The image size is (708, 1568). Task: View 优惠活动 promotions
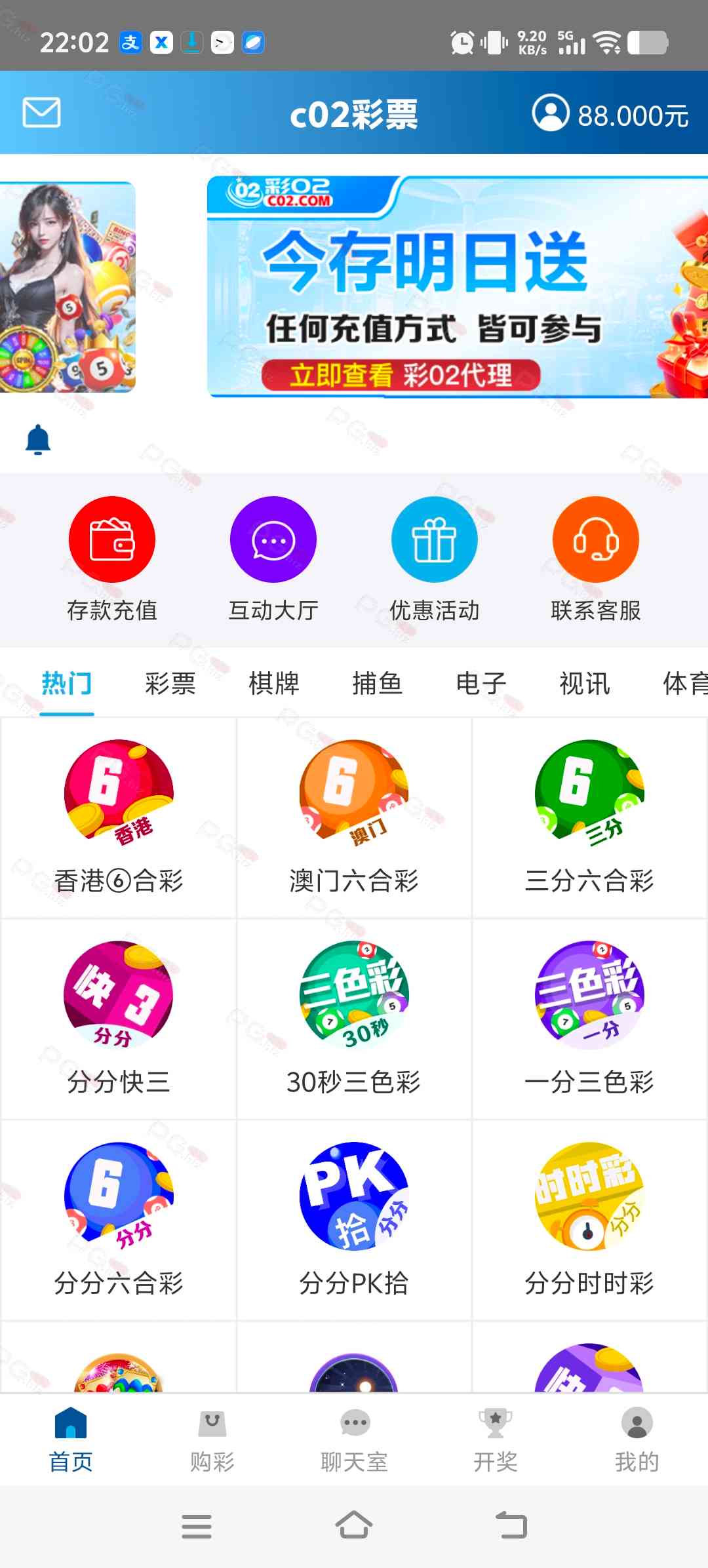click(434, 539)
